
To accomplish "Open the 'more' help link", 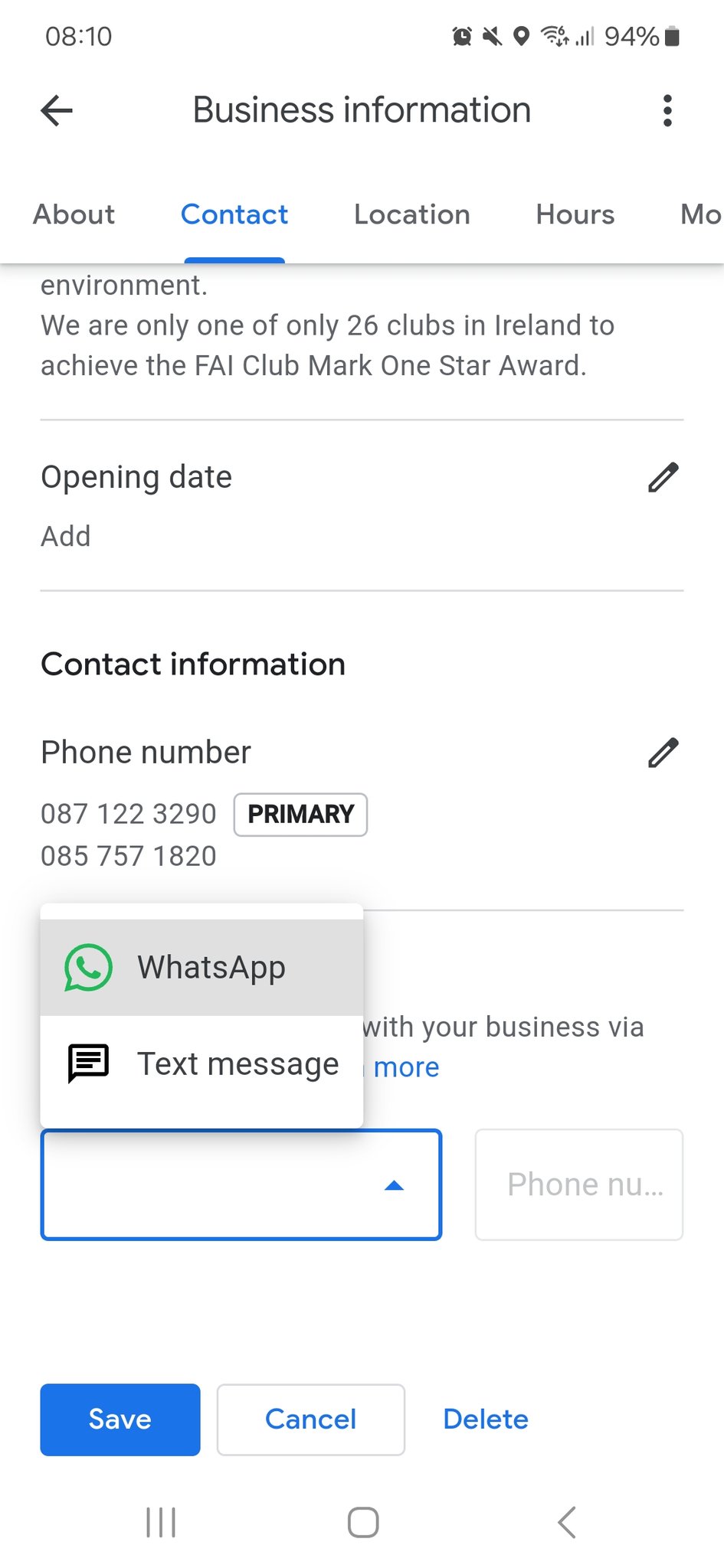I will [405, 1067].
